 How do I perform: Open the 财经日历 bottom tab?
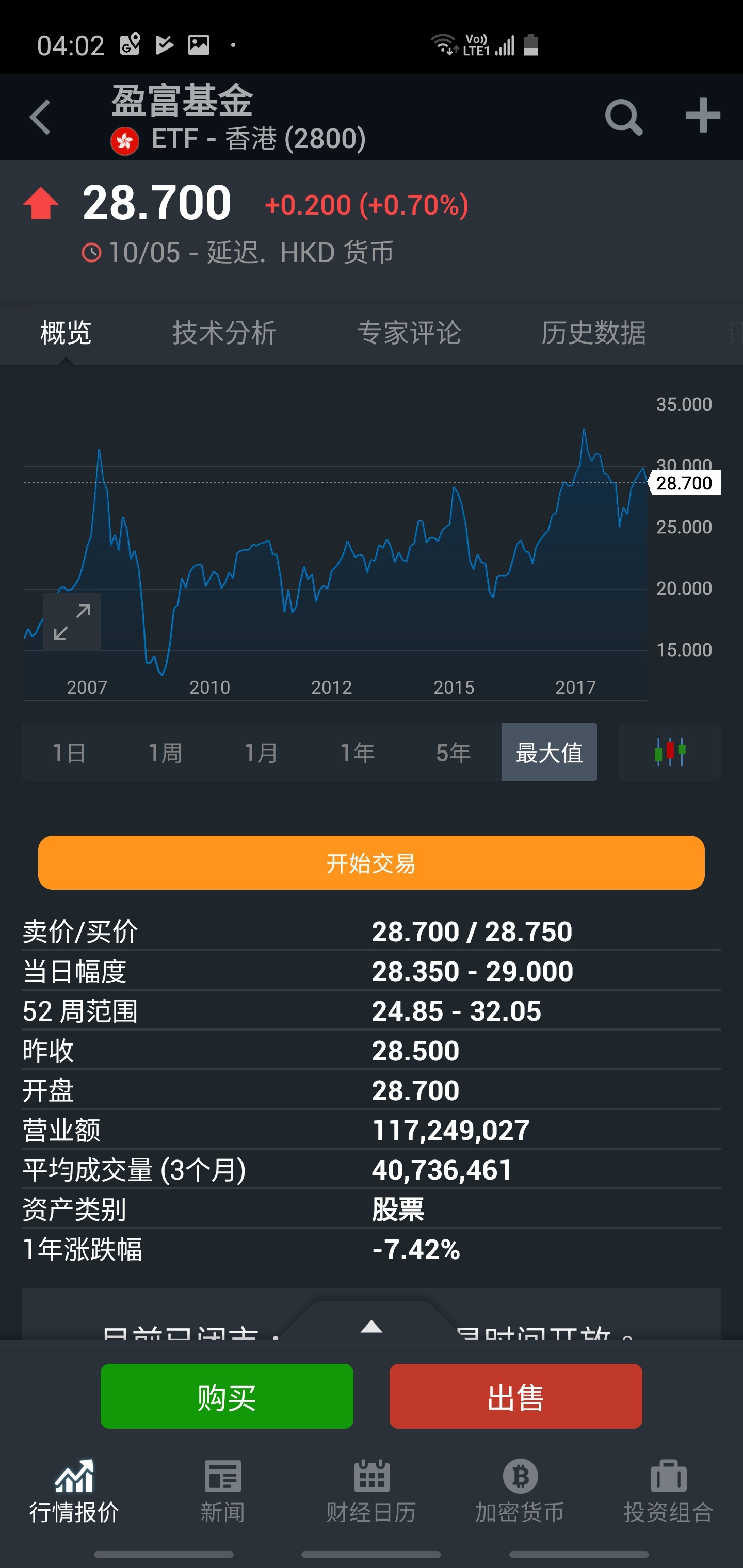372,1491
